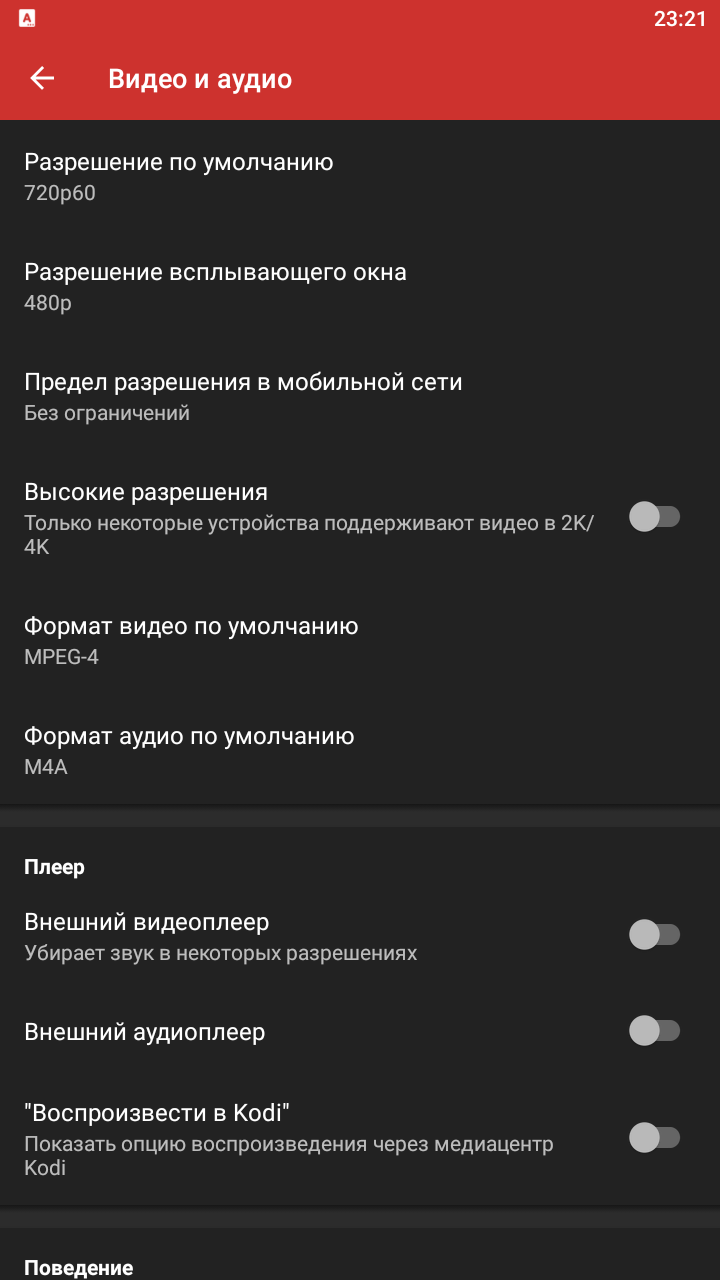The height and width of the screenshot is (1280, 720).
Task: Choose Формат аудио по умолчанию
Action: tap(360, 750)
